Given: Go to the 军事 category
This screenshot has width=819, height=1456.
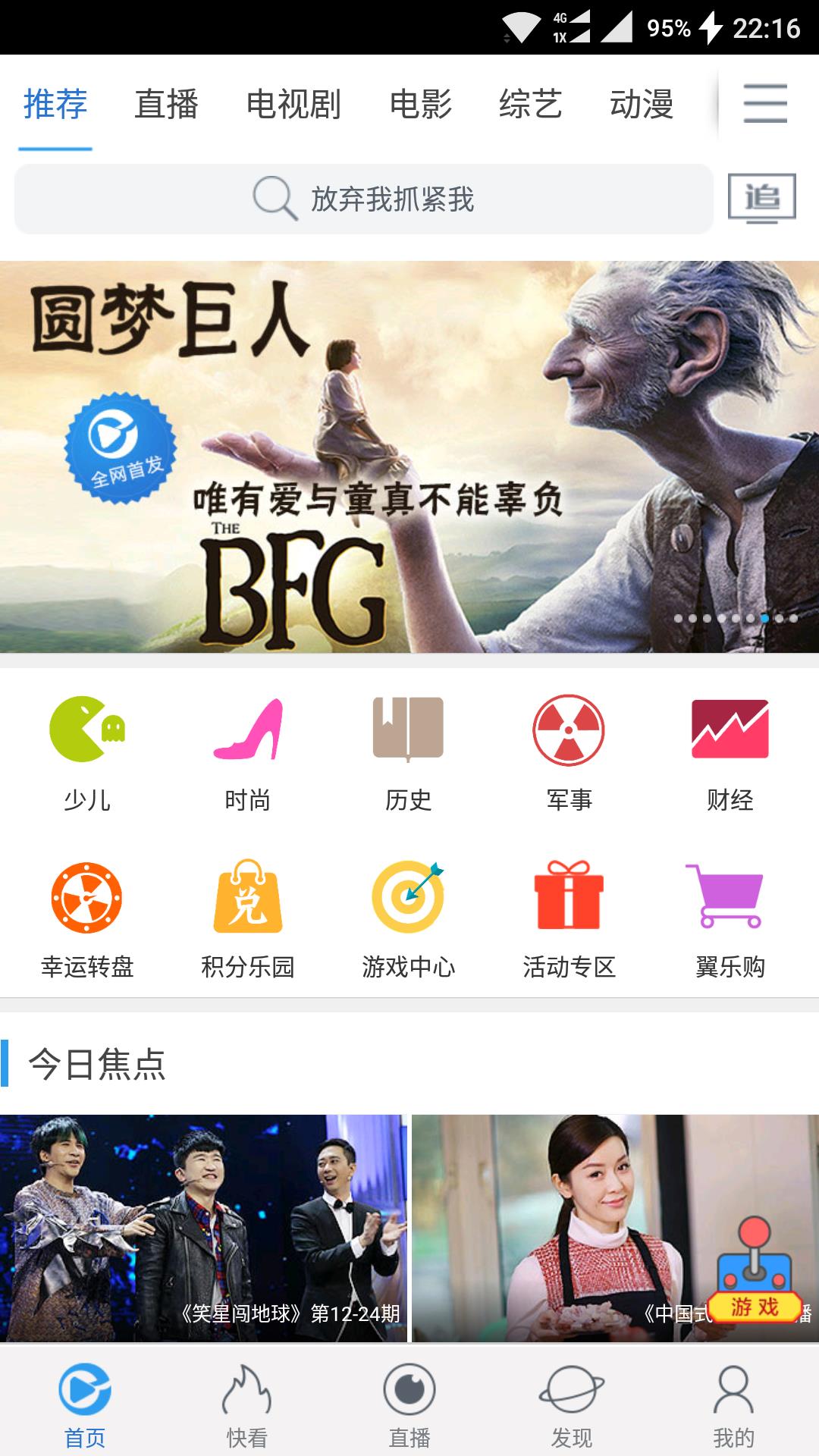Looking at the screenshot, I should point(569,752).
